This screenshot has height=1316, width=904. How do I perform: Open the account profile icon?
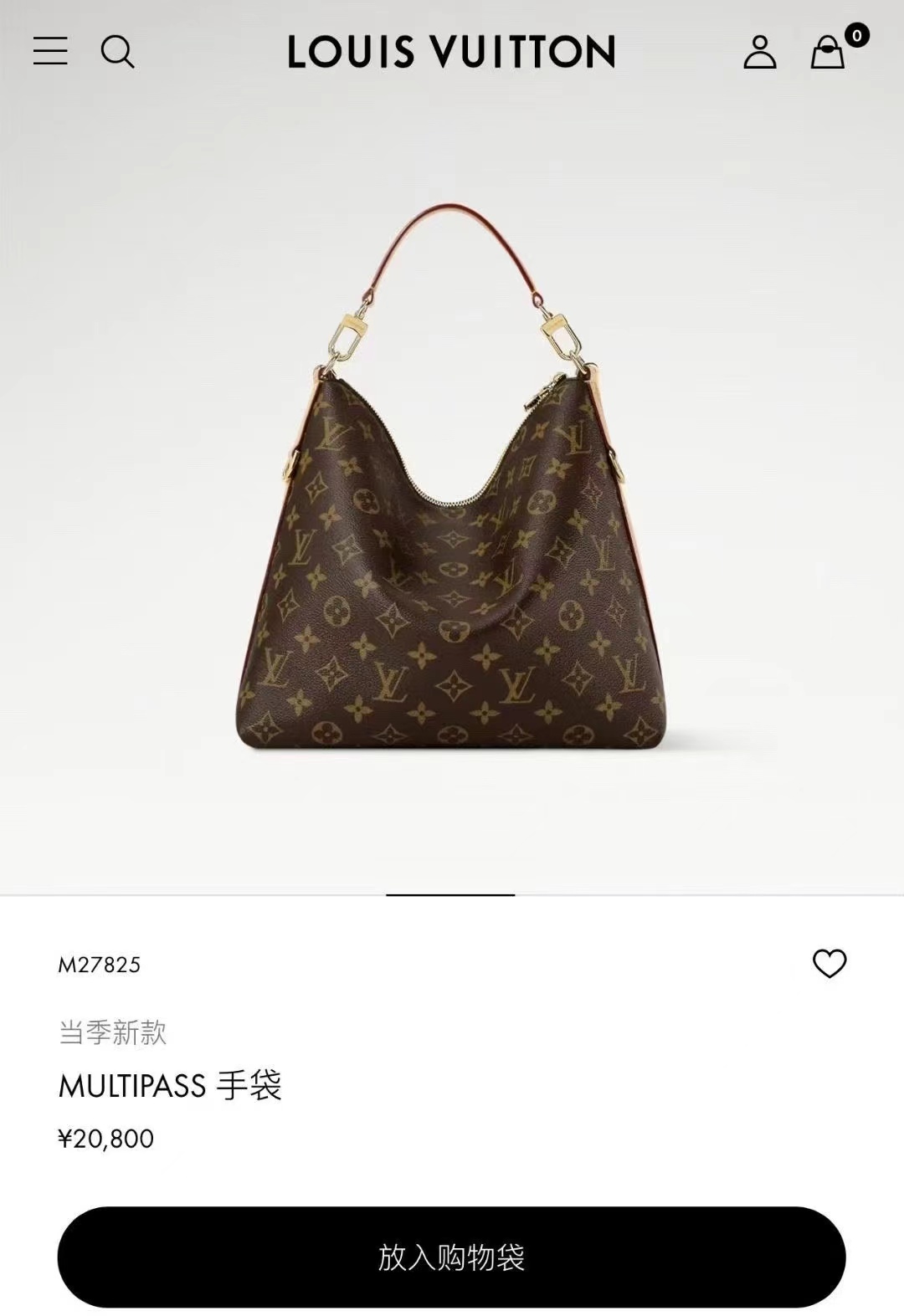759,52
